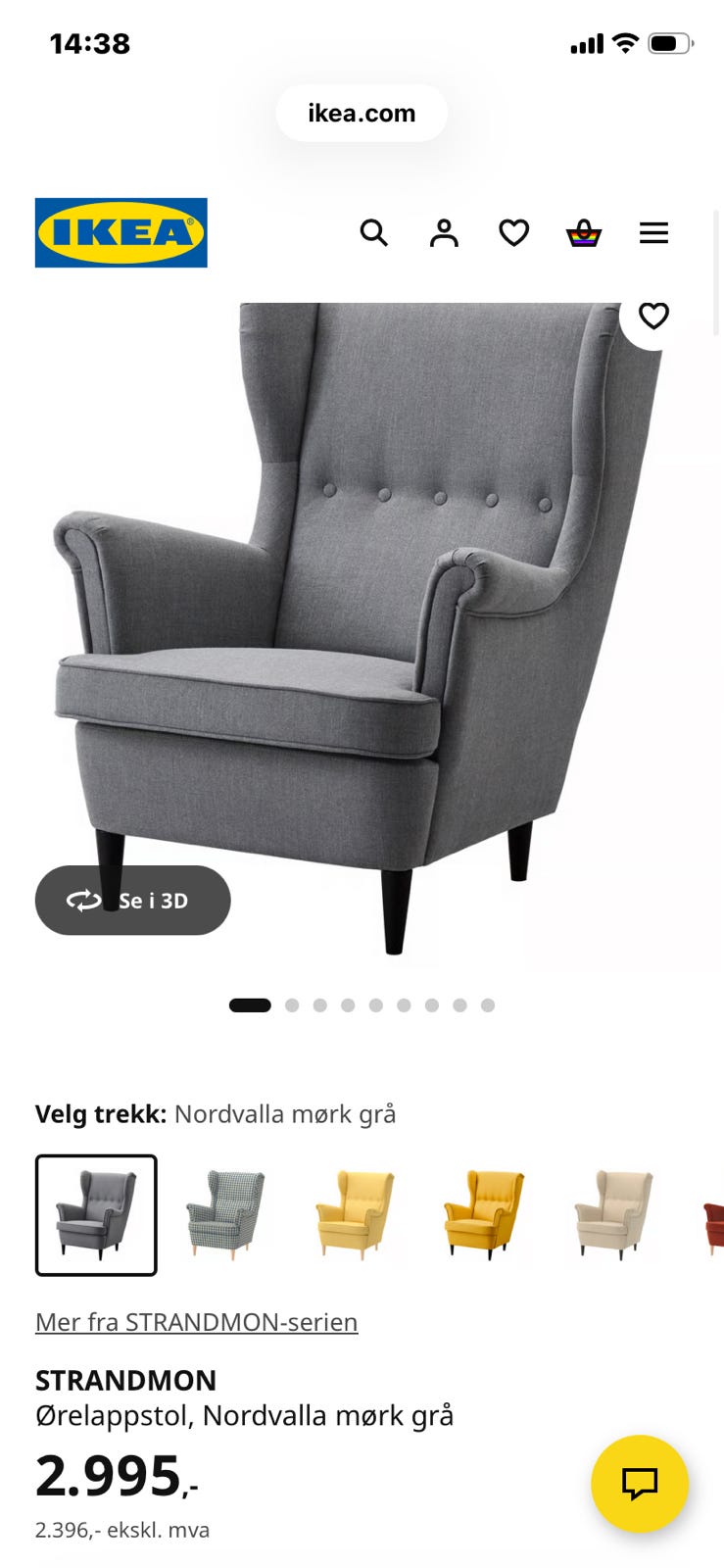Open Mer fra STRANDMON-serien link
This screenshot has height=1568, width=724.
click(196, 1321)
